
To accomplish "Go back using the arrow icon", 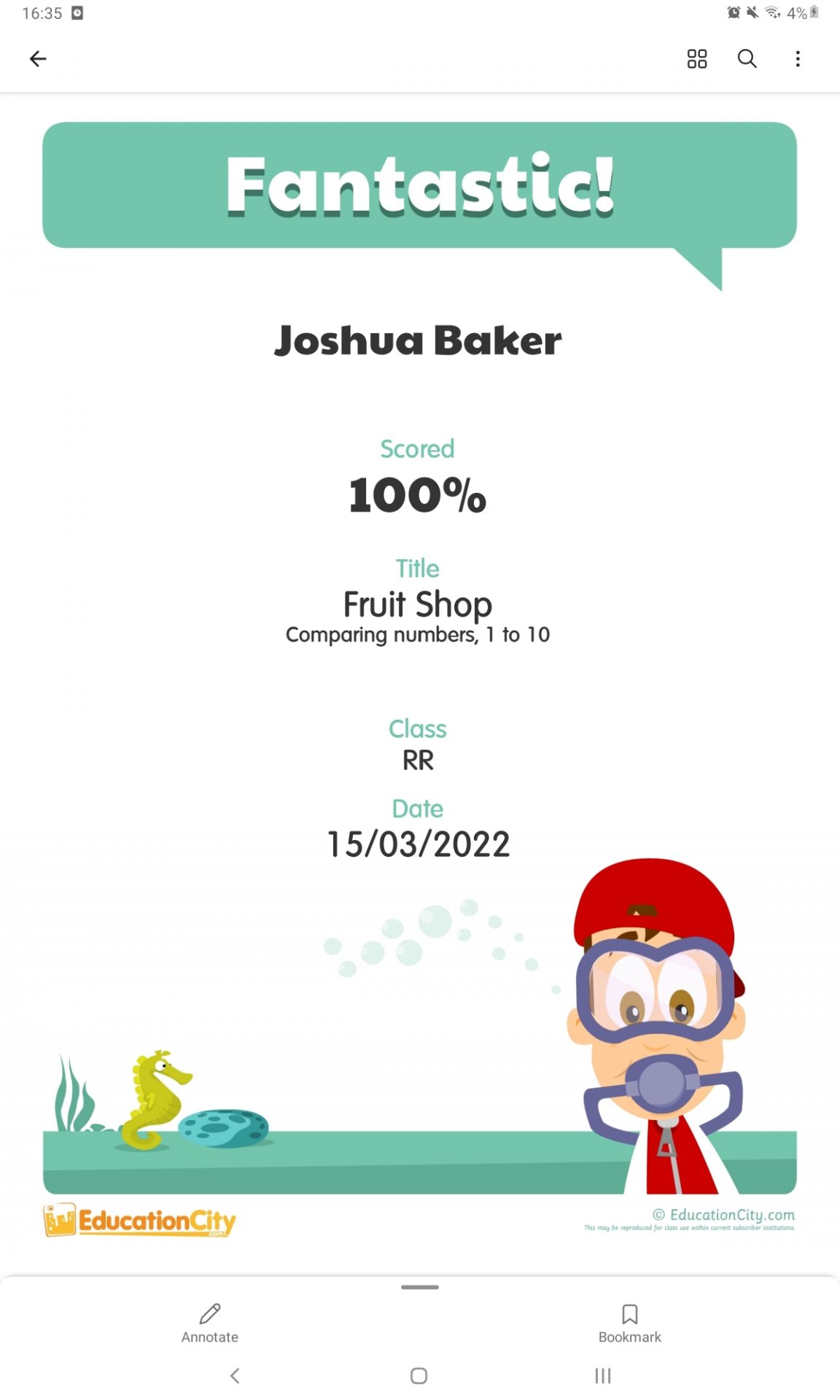I will [x=38, y=59].
